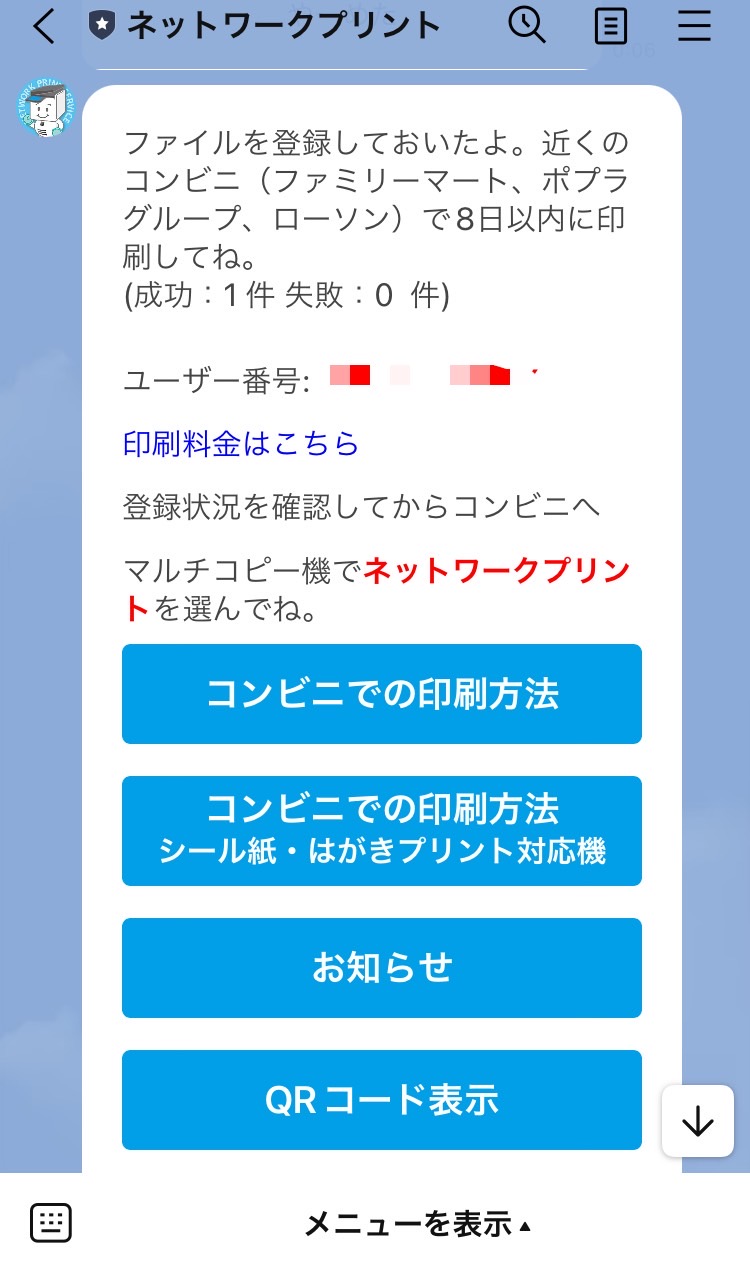Tap the first コンビニでの印刷方法 button
This screenshot has height=1275, width=750.
[382, 694]
